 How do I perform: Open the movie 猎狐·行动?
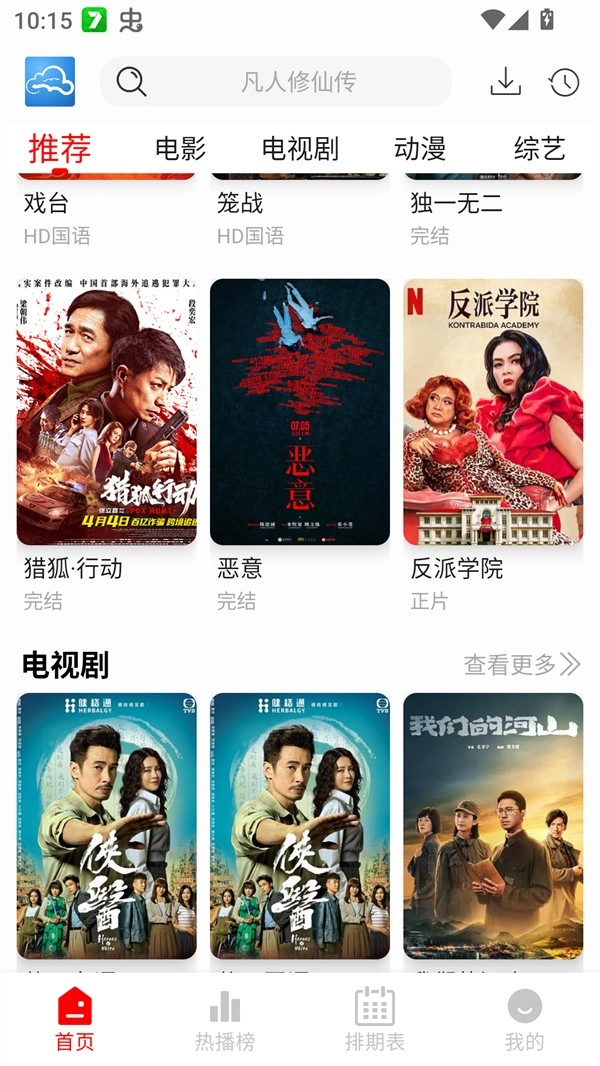tap(107, 412)
